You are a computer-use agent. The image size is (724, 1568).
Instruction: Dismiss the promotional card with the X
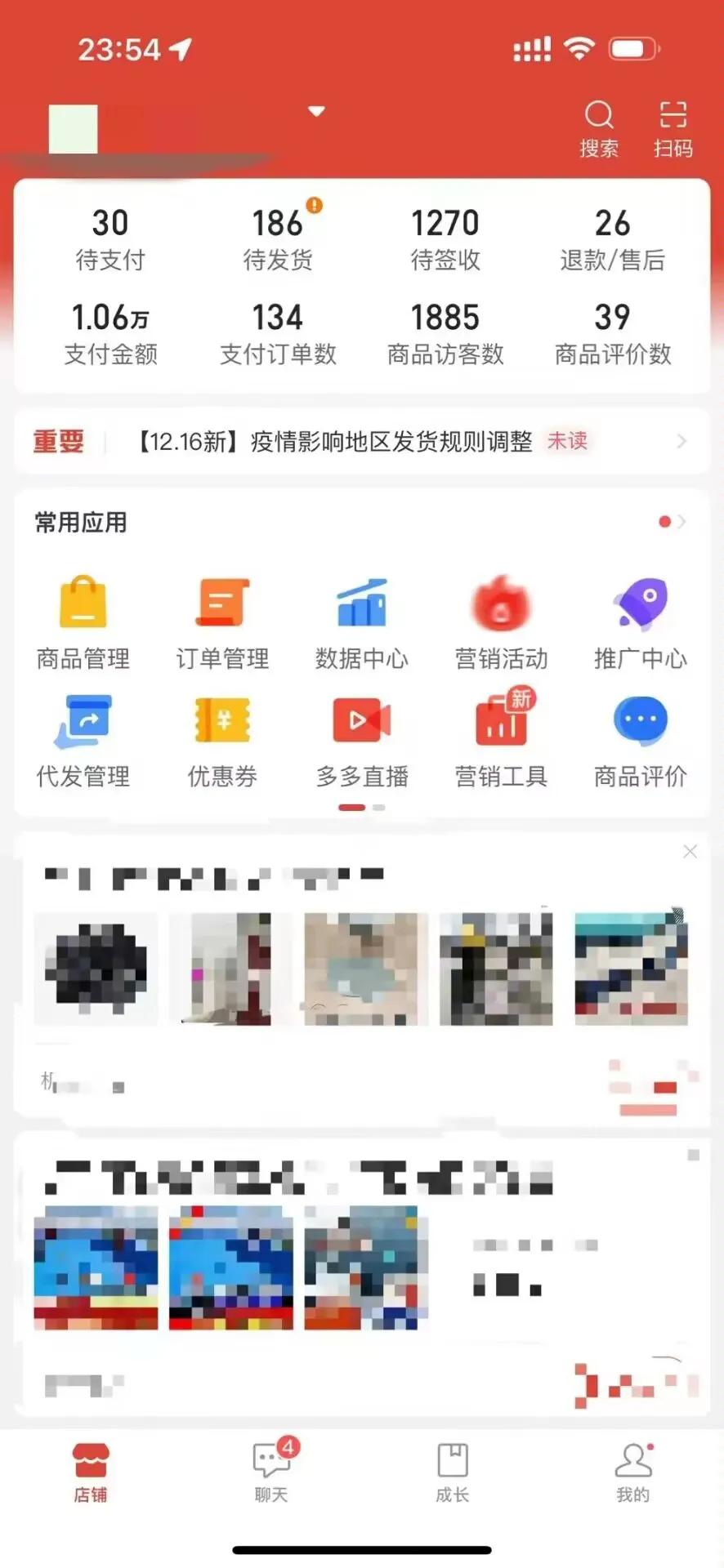[690, 851]
